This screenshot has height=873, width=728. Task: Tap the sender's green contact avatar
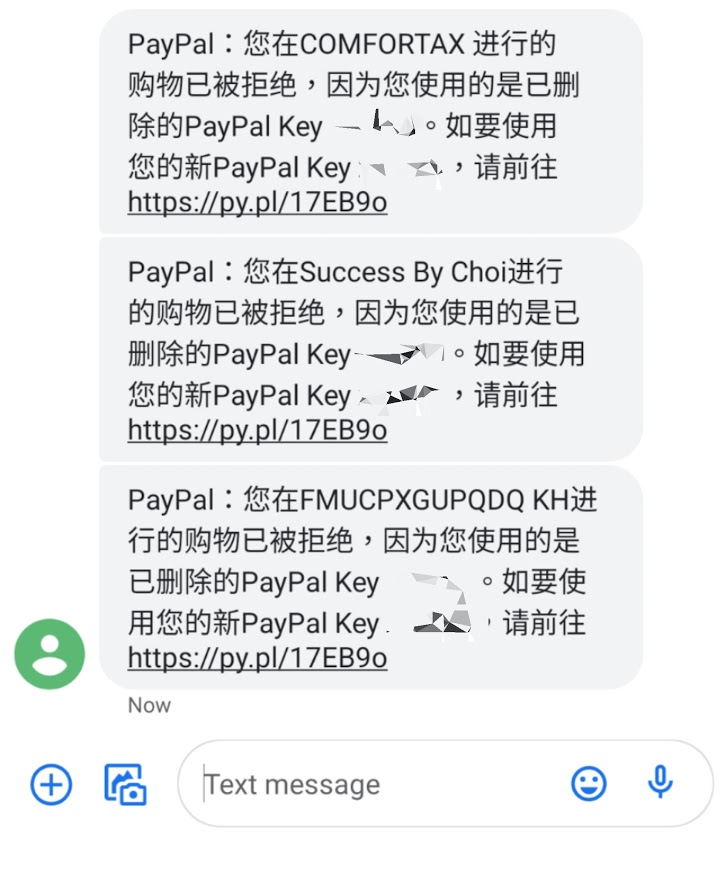[49, 654]
